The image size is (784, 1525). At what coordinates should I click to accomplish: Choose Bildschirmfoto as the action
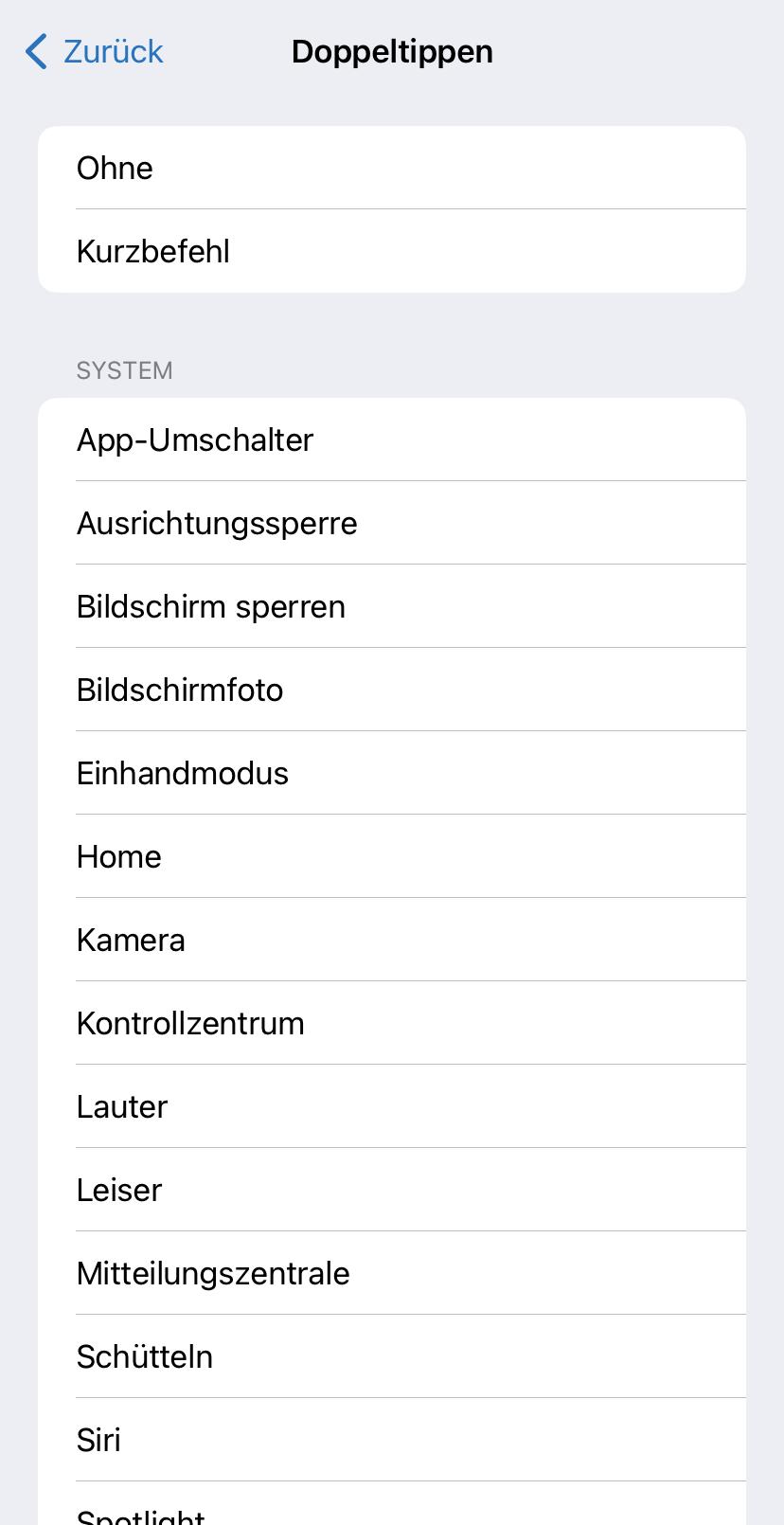392,690
